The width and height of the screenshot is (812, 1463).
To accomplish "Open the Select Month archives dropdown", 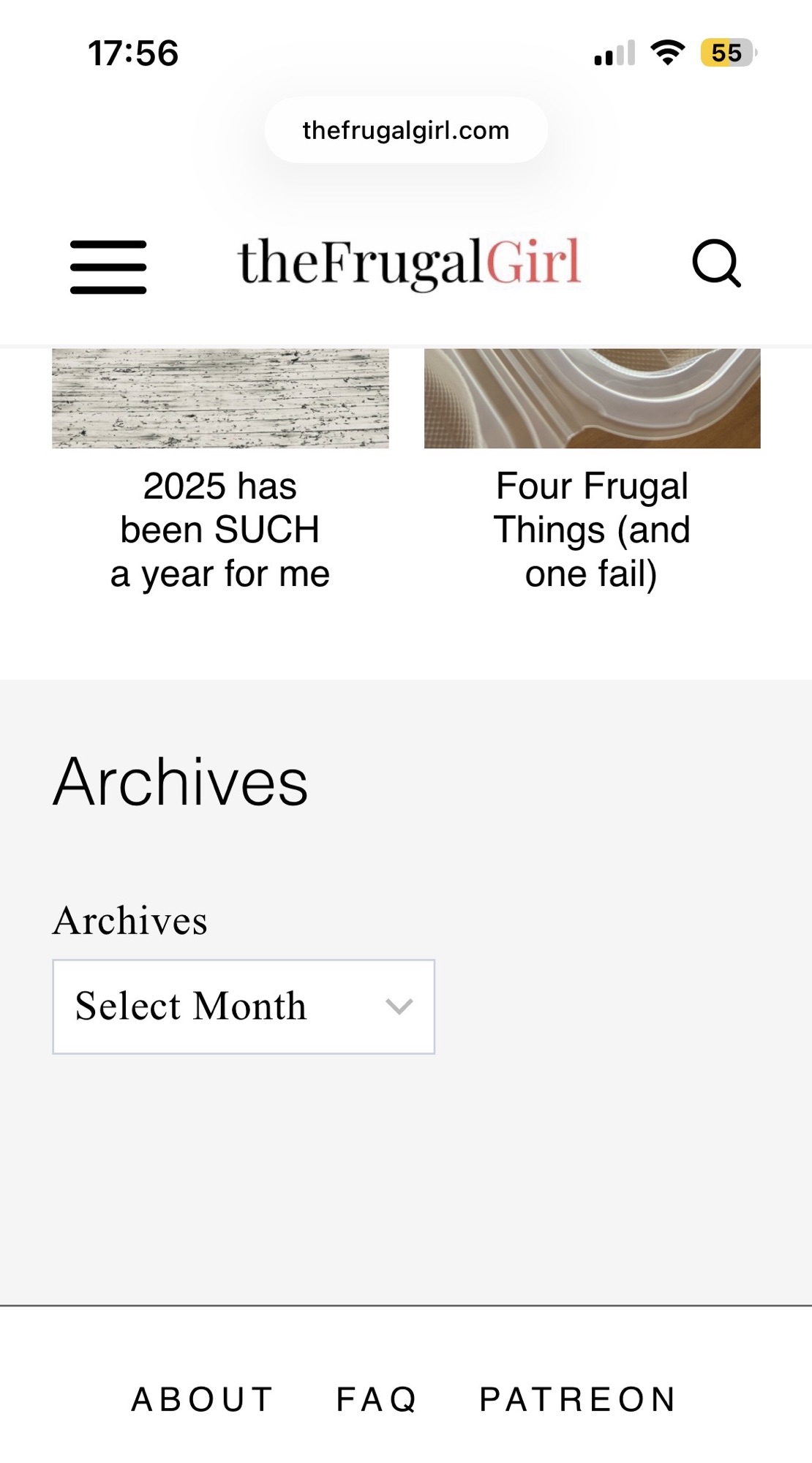I will pyautogui.click(x=243, y=1006).
